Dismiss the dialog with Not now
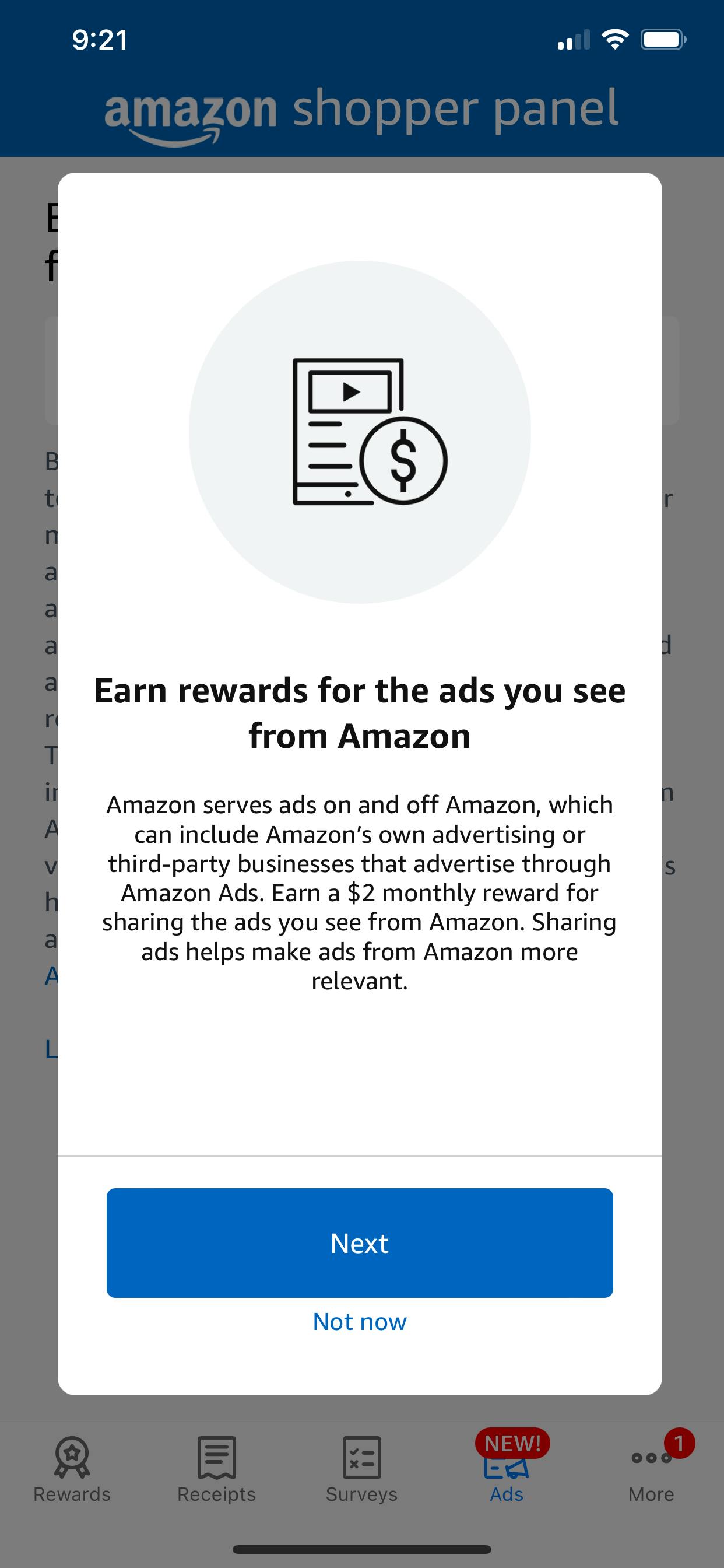This screenshot has width=724, height=1568. click(x=360, y=1321)
